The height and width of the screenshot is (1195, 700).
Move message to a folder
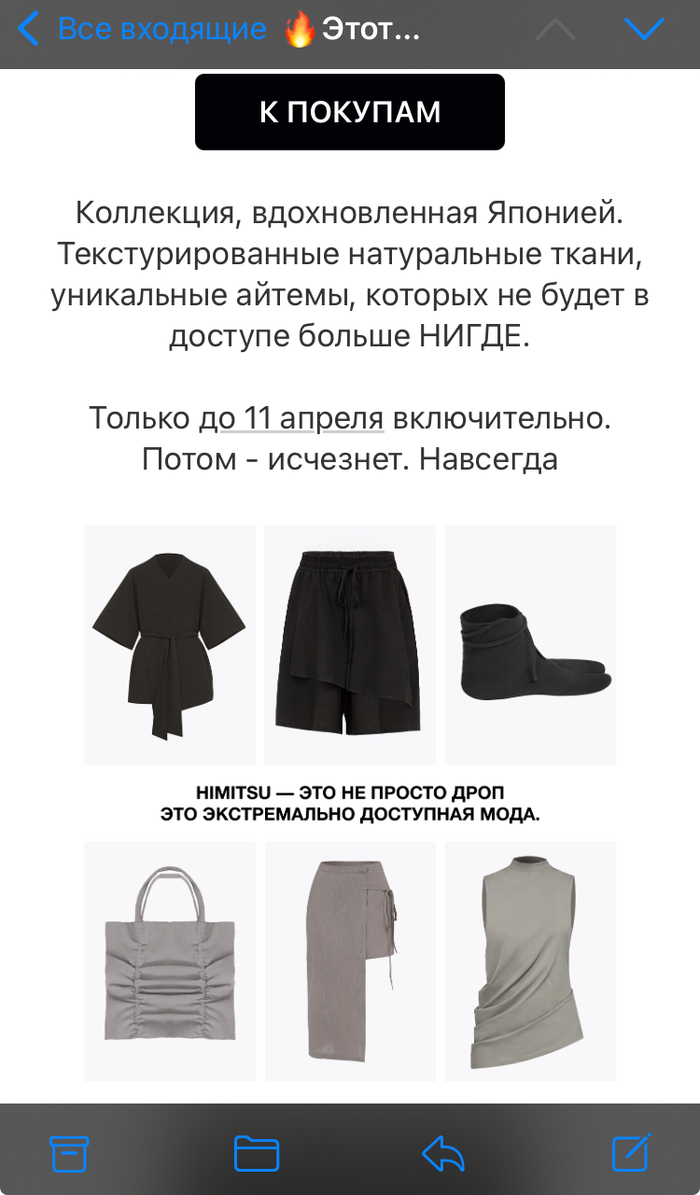(256, 1153)
